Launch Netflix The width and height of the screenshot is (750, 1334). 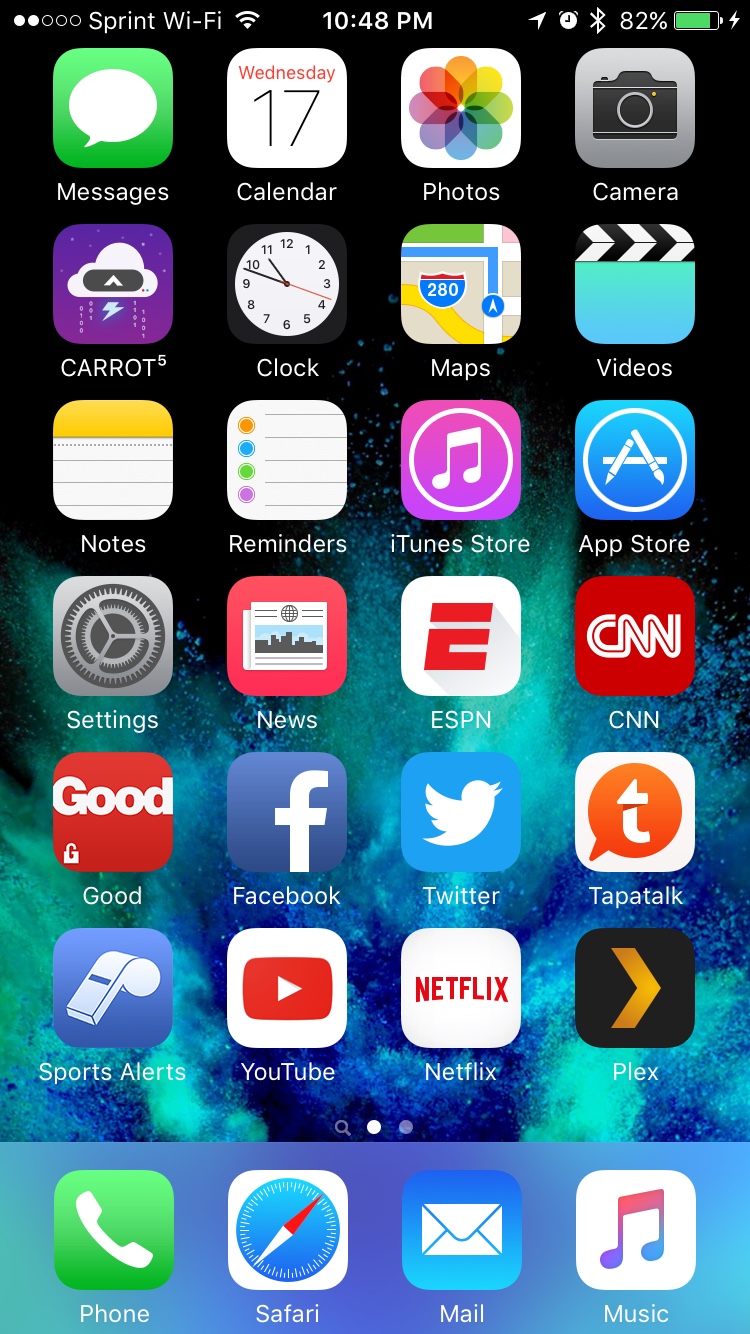461,988
